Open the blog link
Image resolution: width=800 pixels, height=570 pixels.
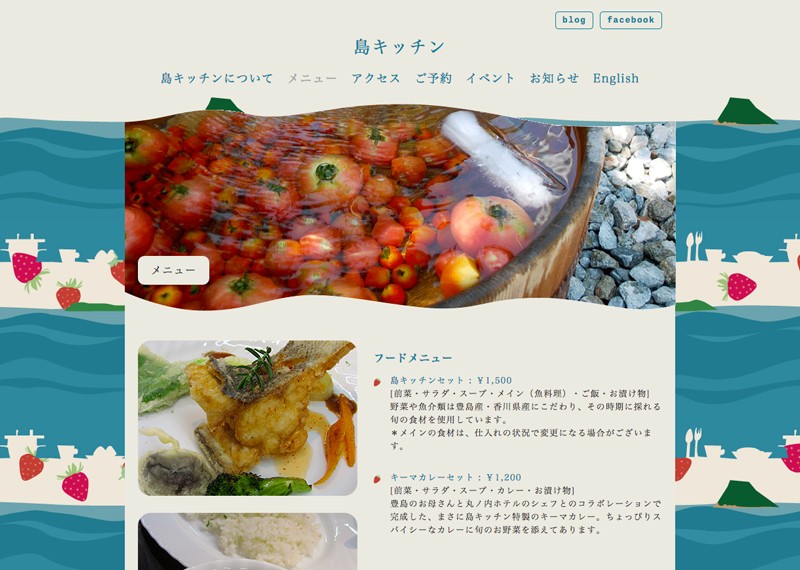point(574,20)
